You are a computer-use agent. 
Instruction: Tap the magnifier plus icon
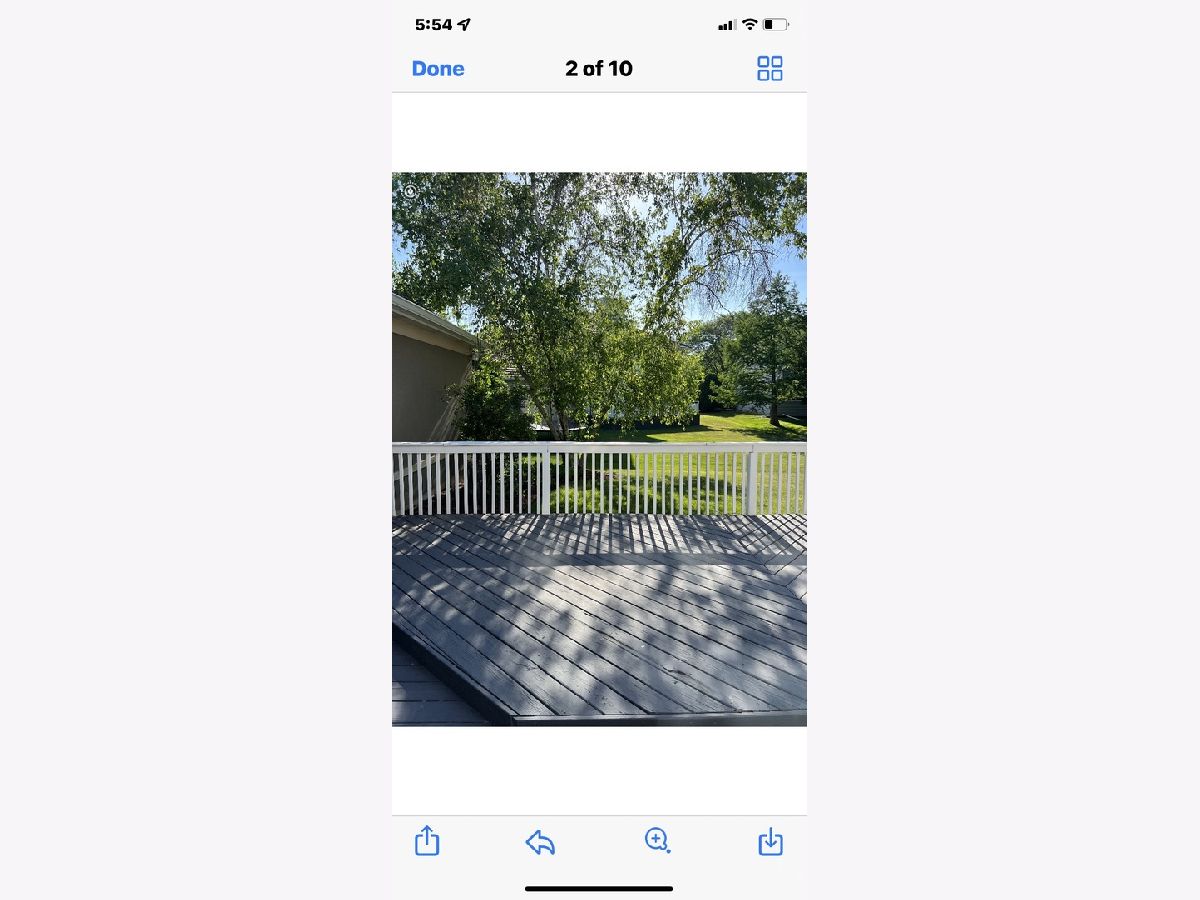pyautogui.click(x=657, y=840)
